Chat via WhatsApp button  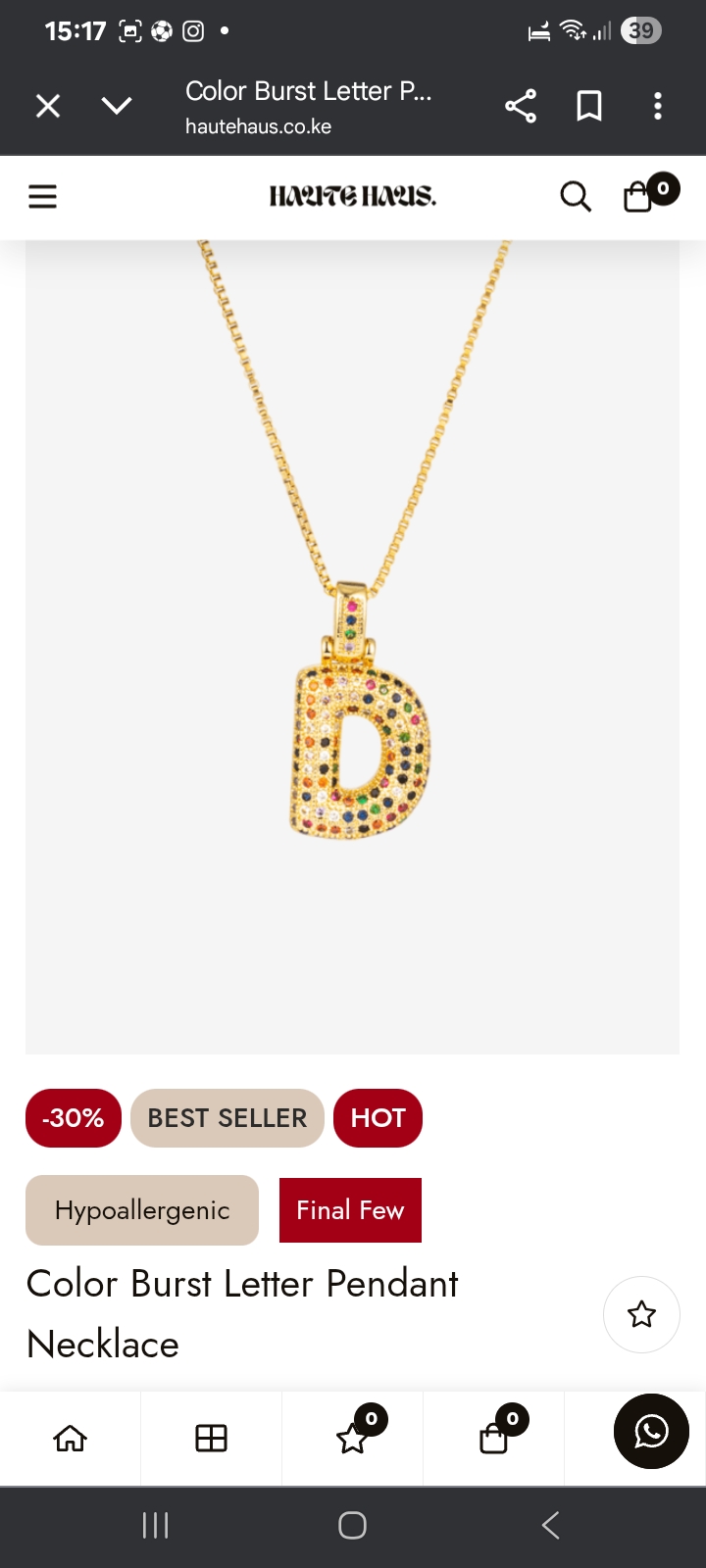point(651,1431)
